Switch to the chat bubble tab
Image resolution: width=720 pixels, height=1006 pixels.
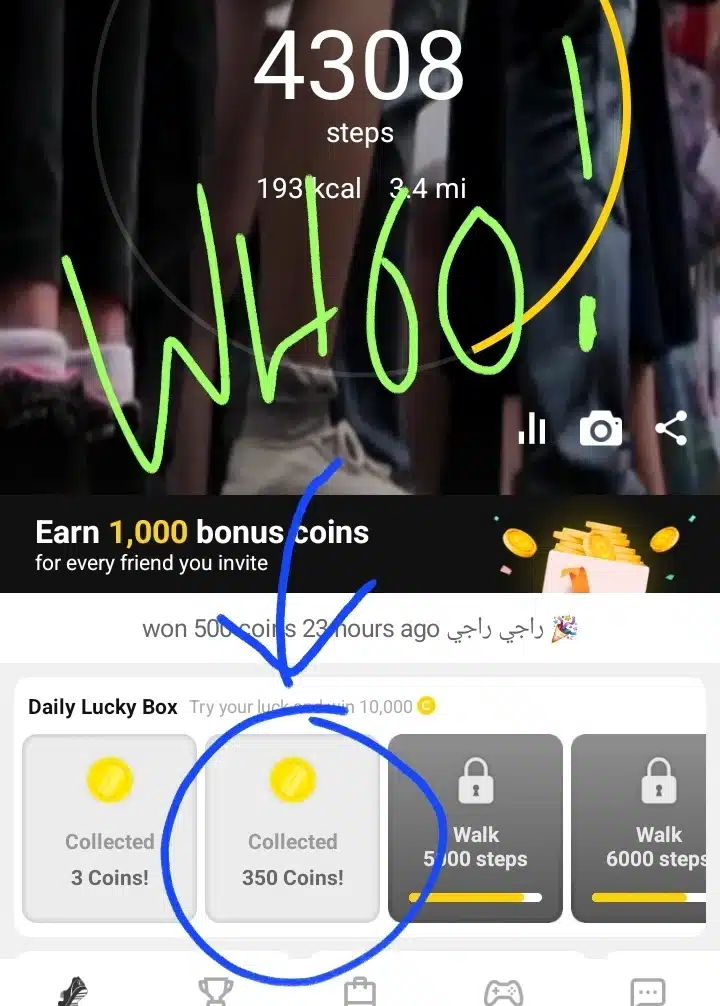click(x=648, y=992)
